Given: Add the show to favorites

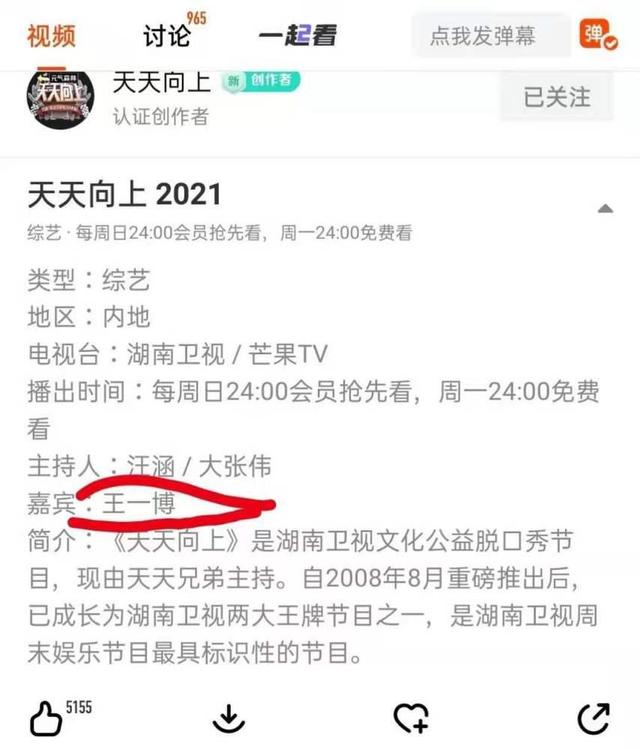Looking at the screenshot, I should point(410,717).
